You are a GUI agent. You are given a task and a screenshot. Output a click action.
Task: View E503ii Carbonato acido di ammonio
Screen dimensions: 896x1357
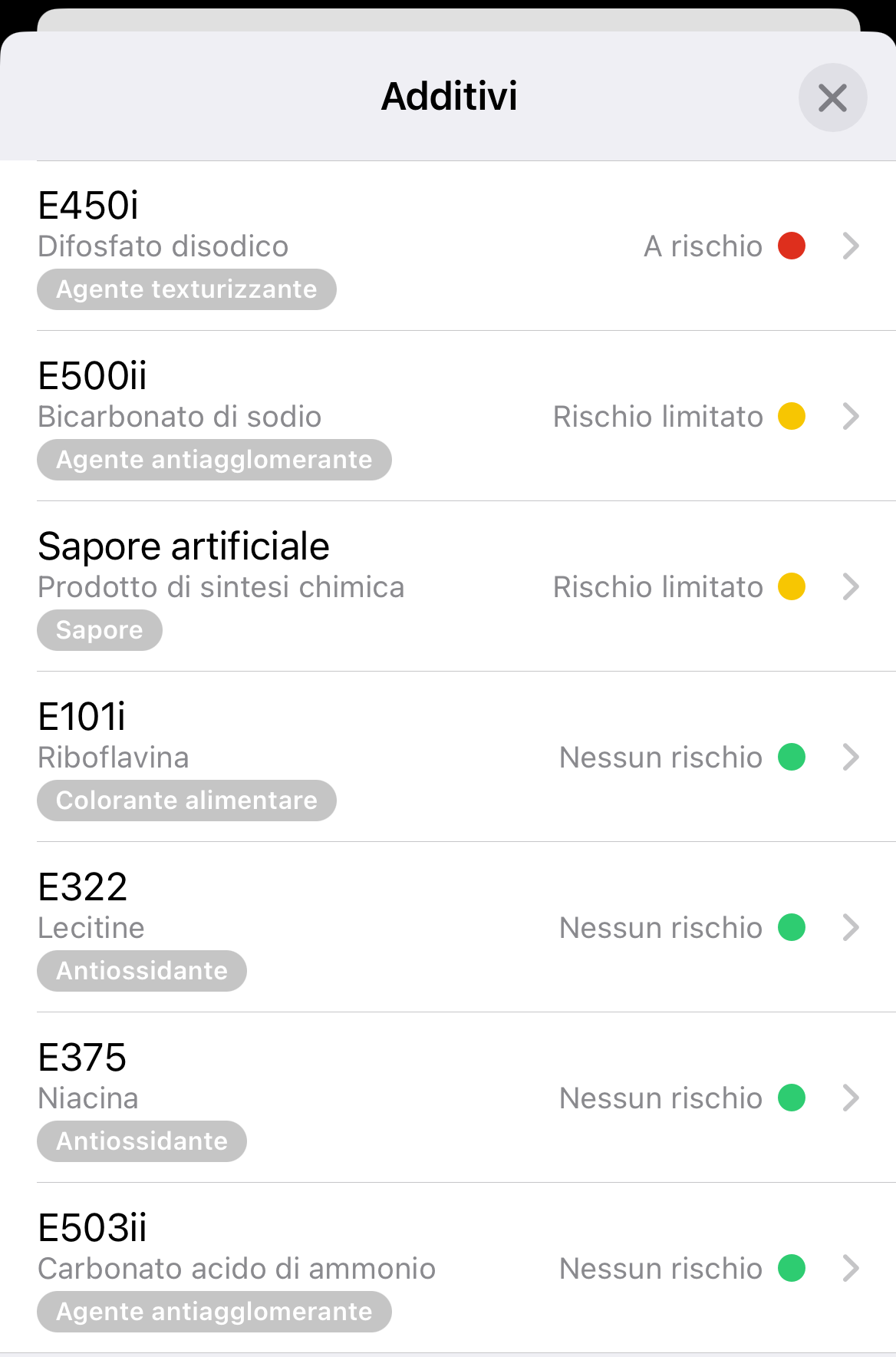448,1269
